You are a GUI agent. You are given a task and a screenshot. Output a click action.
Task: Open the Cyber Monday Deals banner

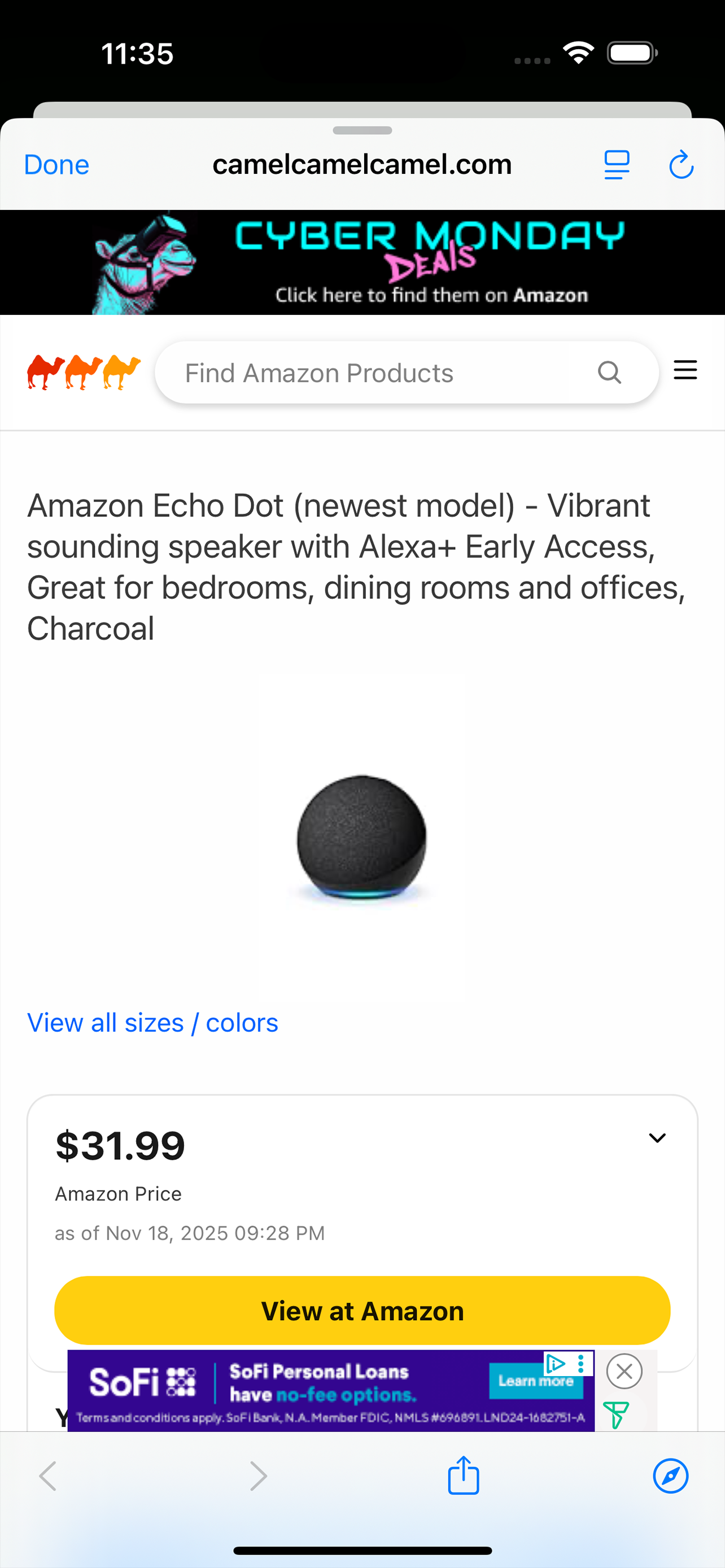pos(362,262)
